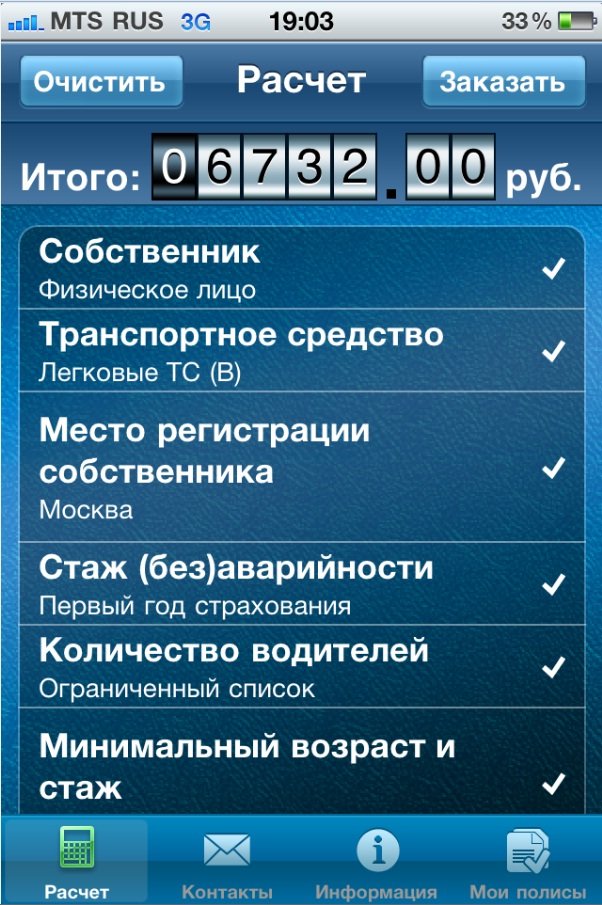Tap the Заказать button
This screenshot has height=905, width=602.
coord(502,81)
